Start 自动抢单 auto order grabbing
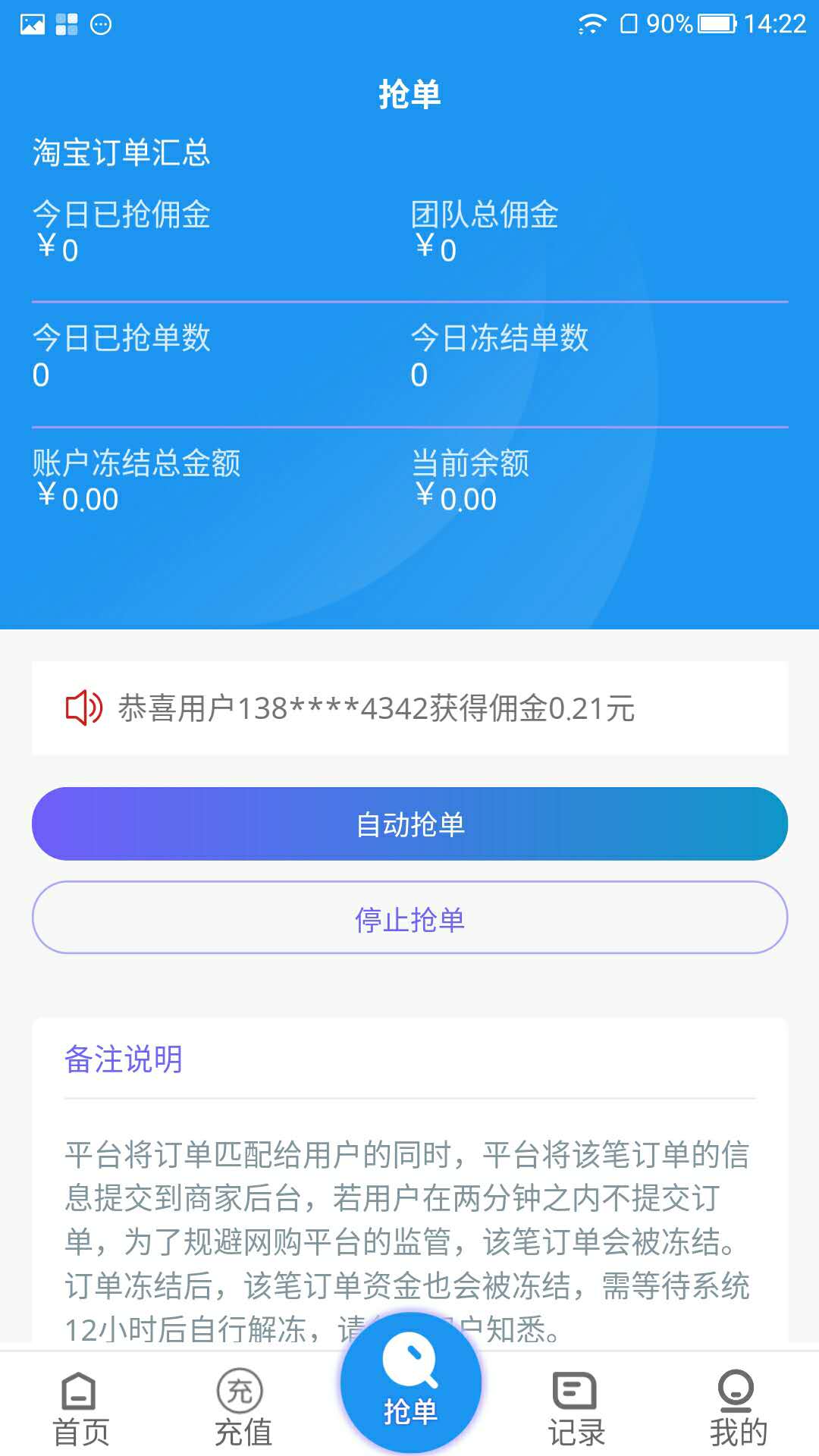This screenshot has height=1456, width=819. [409, 824]
